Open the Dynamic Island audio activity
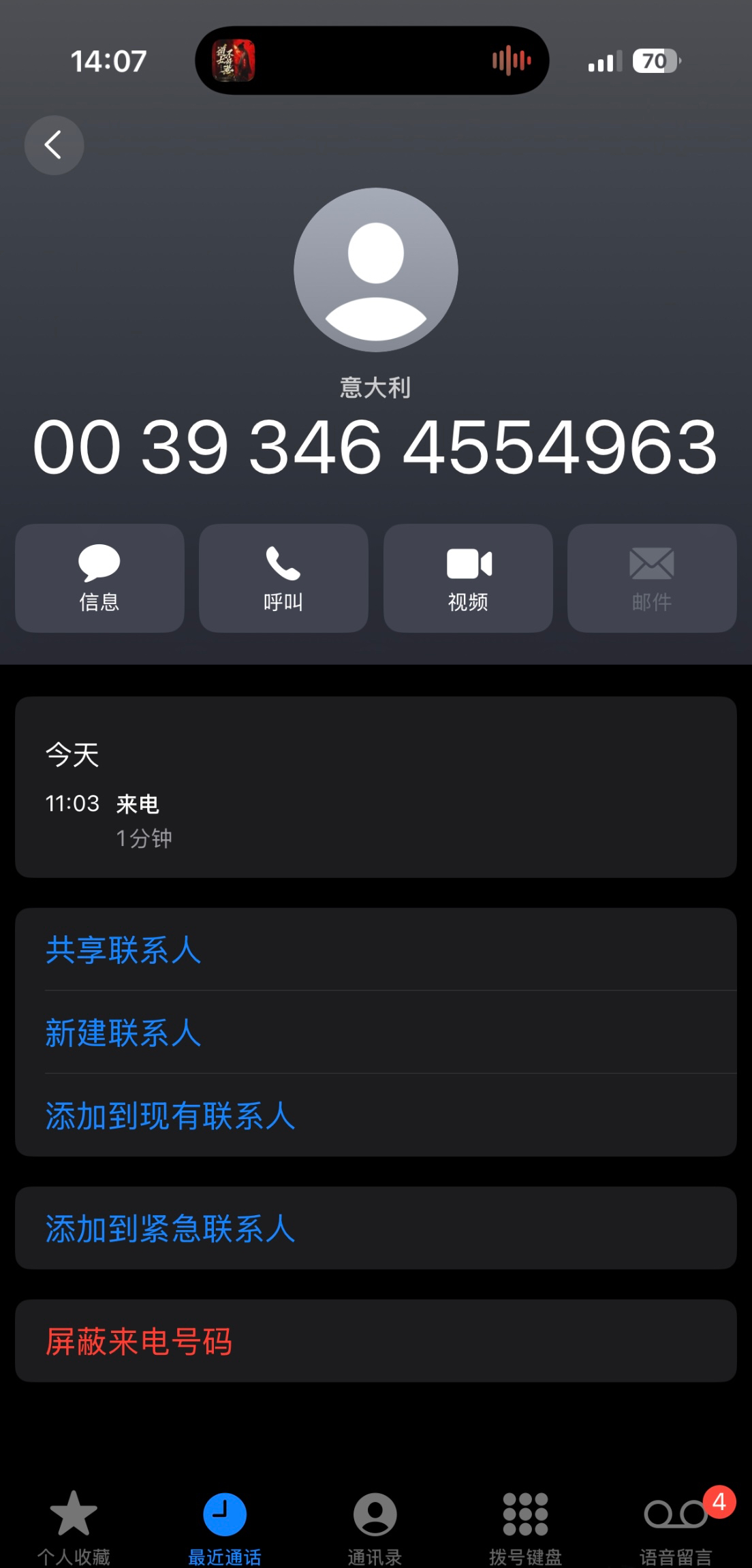The height and width of the screenshot is (1568, 752). click(372, 61)
